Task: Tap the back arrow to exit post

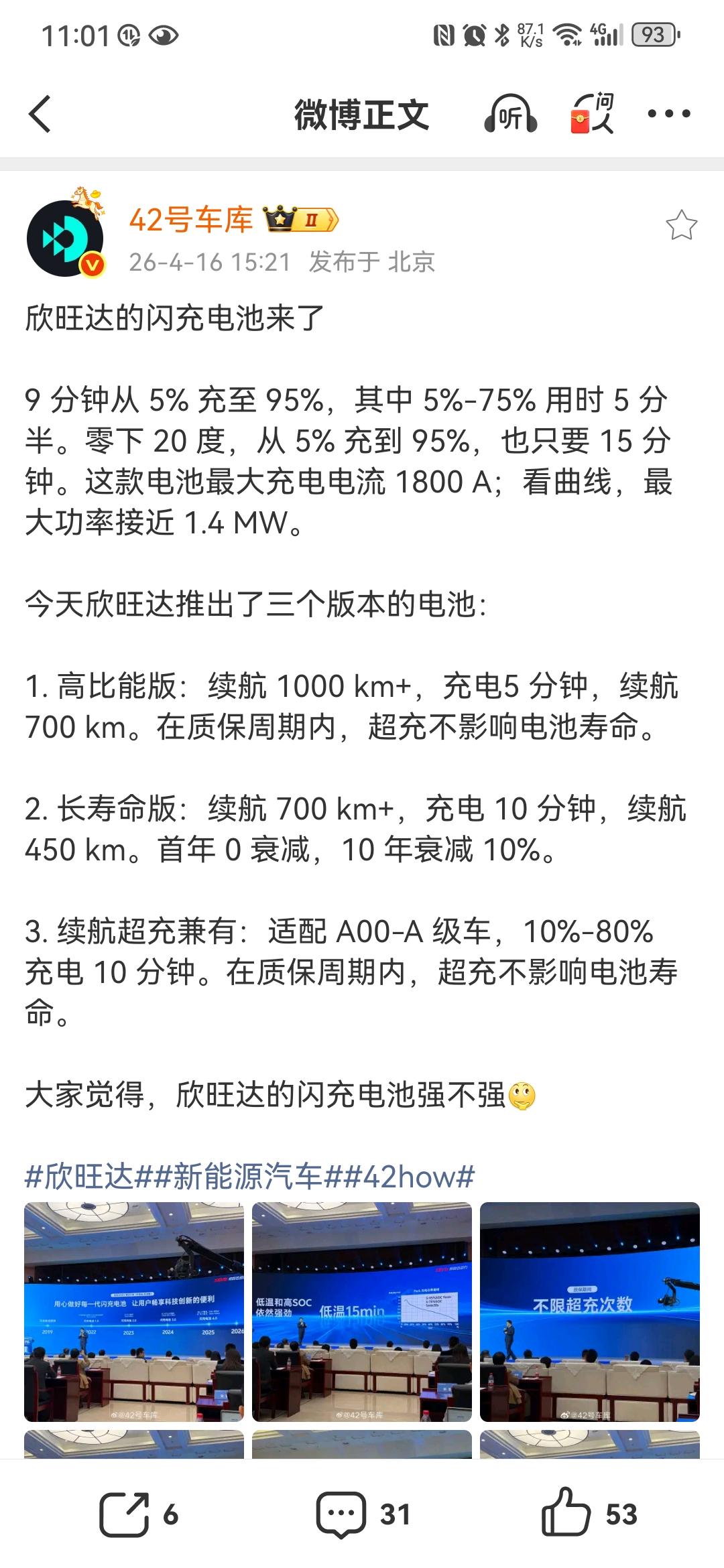Action: coord(39,115)
